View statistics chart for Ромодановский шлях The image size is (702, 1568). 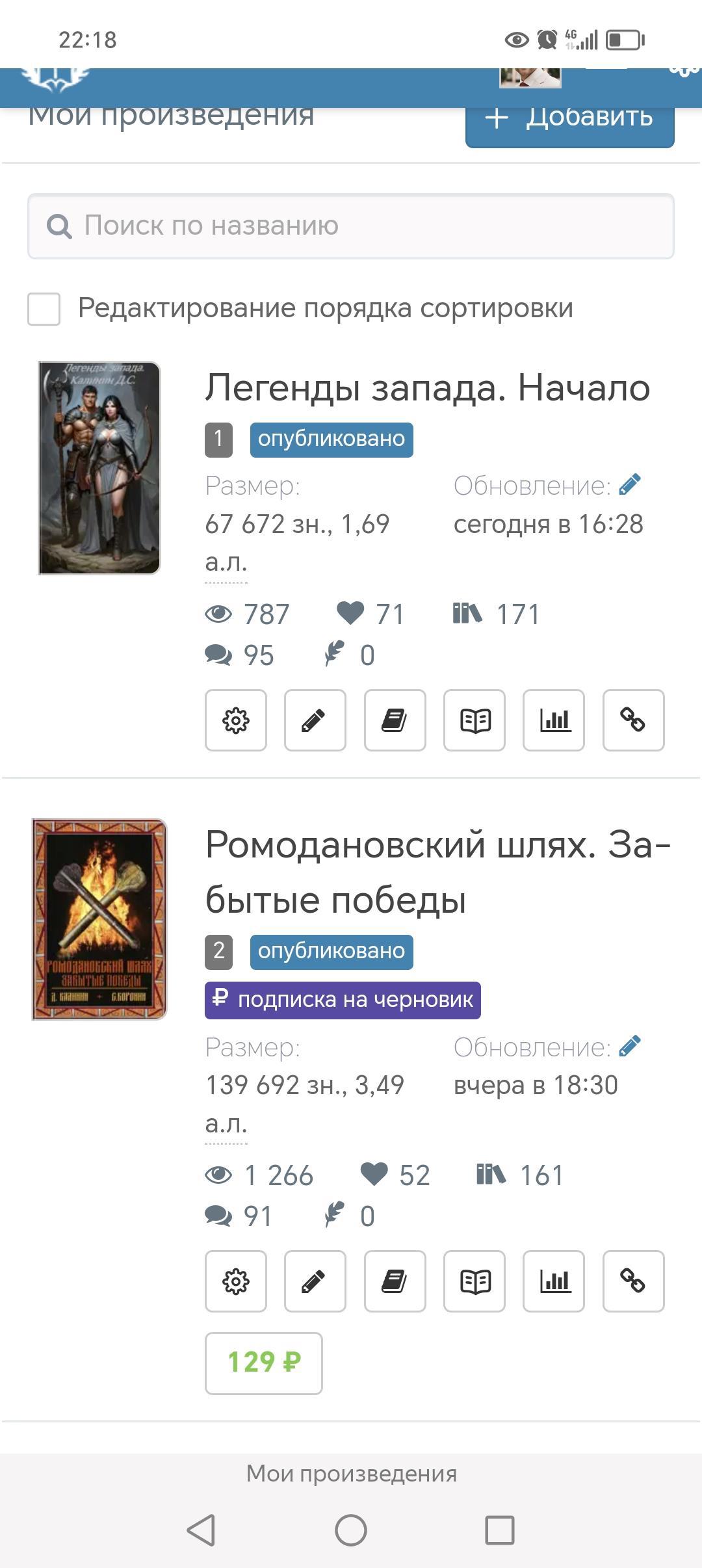[554, 1281]
